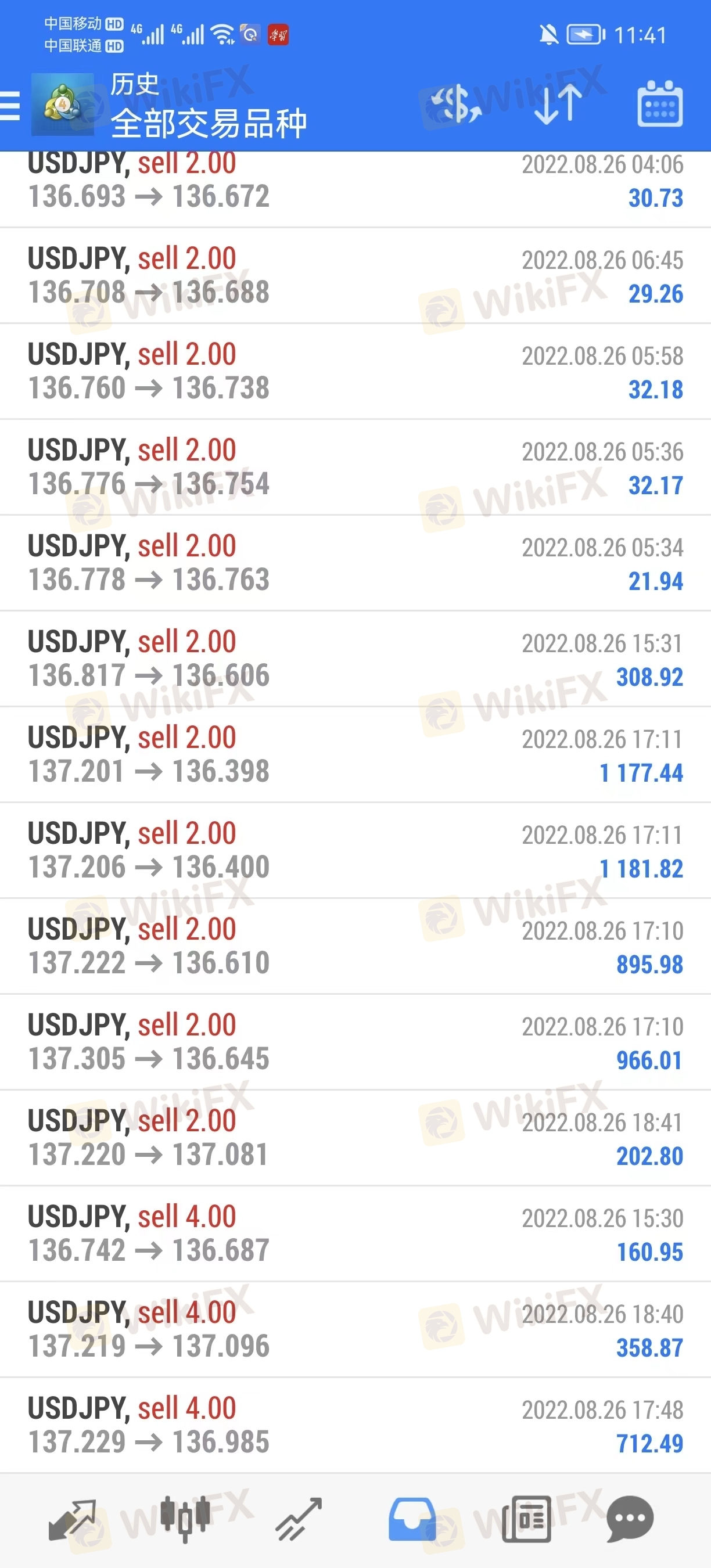Open the side drawer menu
The image size is (711, 1568).
pyautogui.click(x=10, y=106)
